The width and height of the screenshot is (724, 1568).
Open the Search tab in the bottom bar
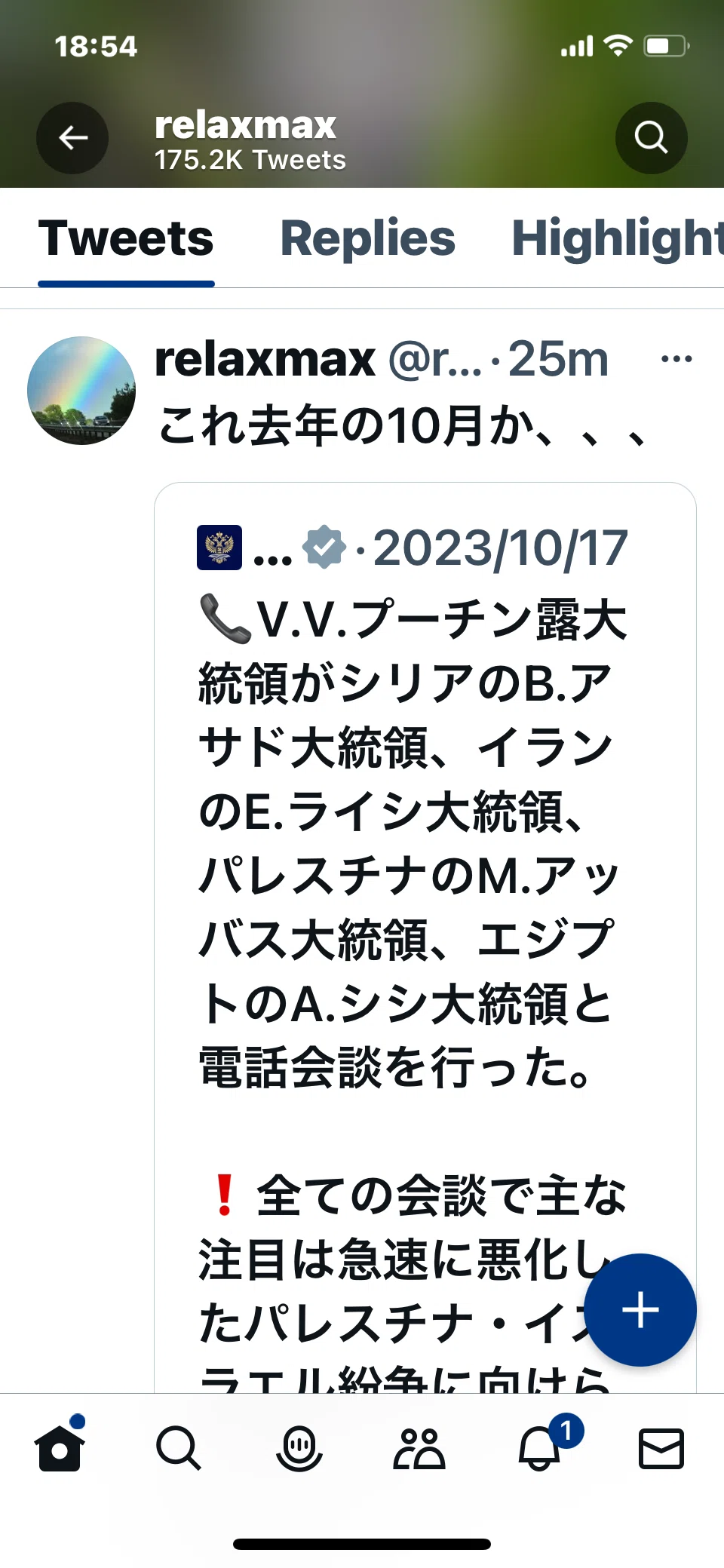point(179,1448)
